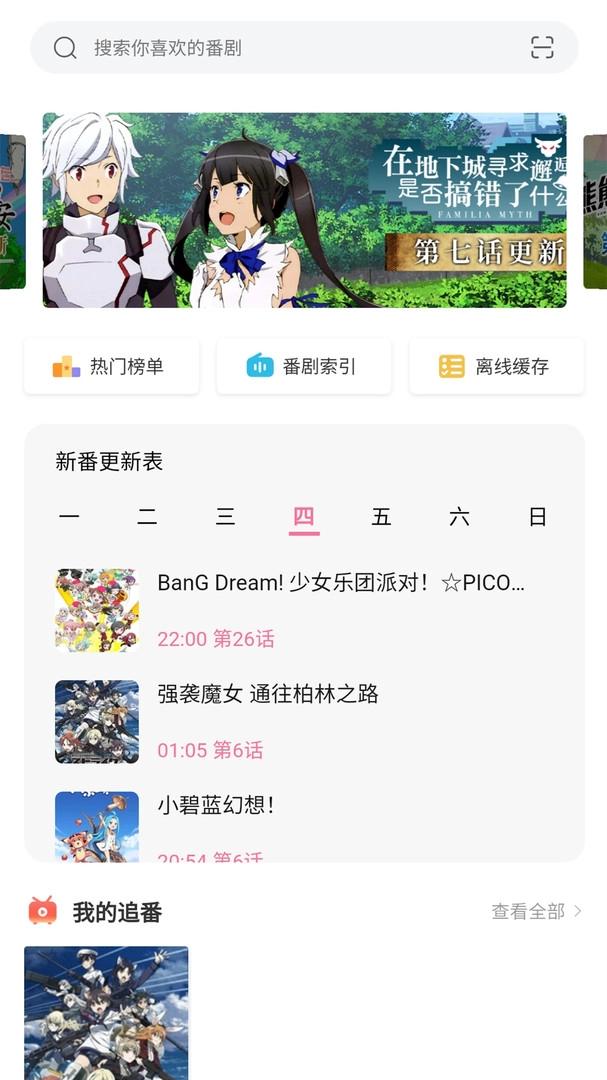Switch schedule to 三 (Wednesday)
Screen dimensions: 607x1080
(x=225, y=517)
